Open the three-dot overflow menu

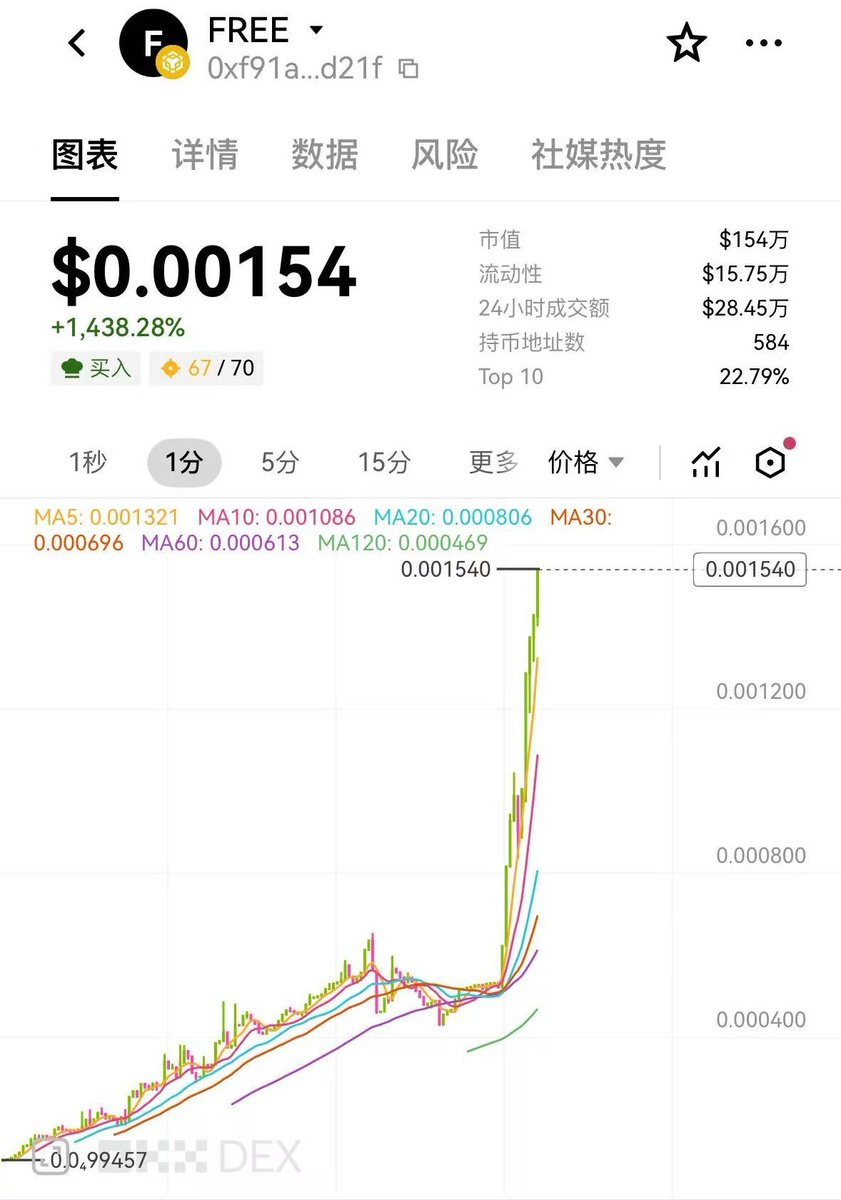tap(764, 43)
